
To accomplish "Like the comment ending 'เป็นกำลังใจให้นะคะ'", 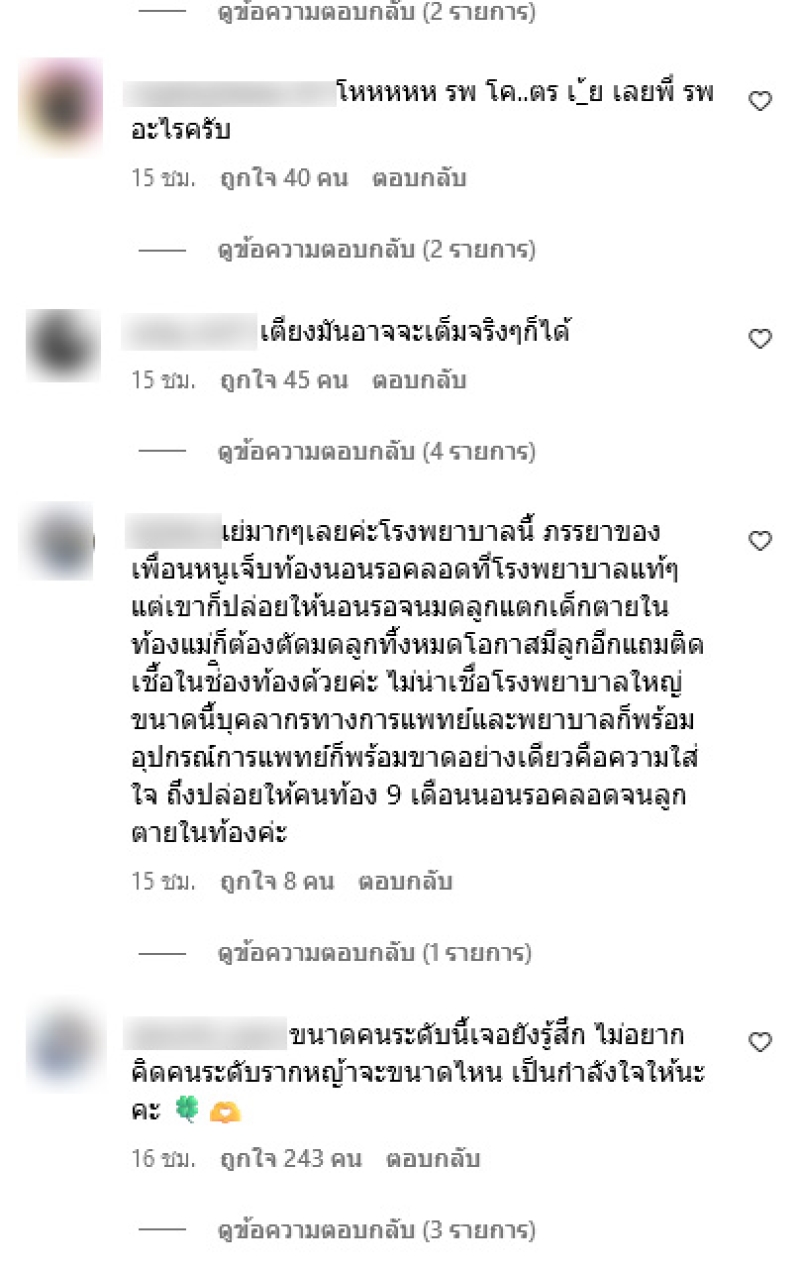I will pyautogui.click(x=760, y=1043).
